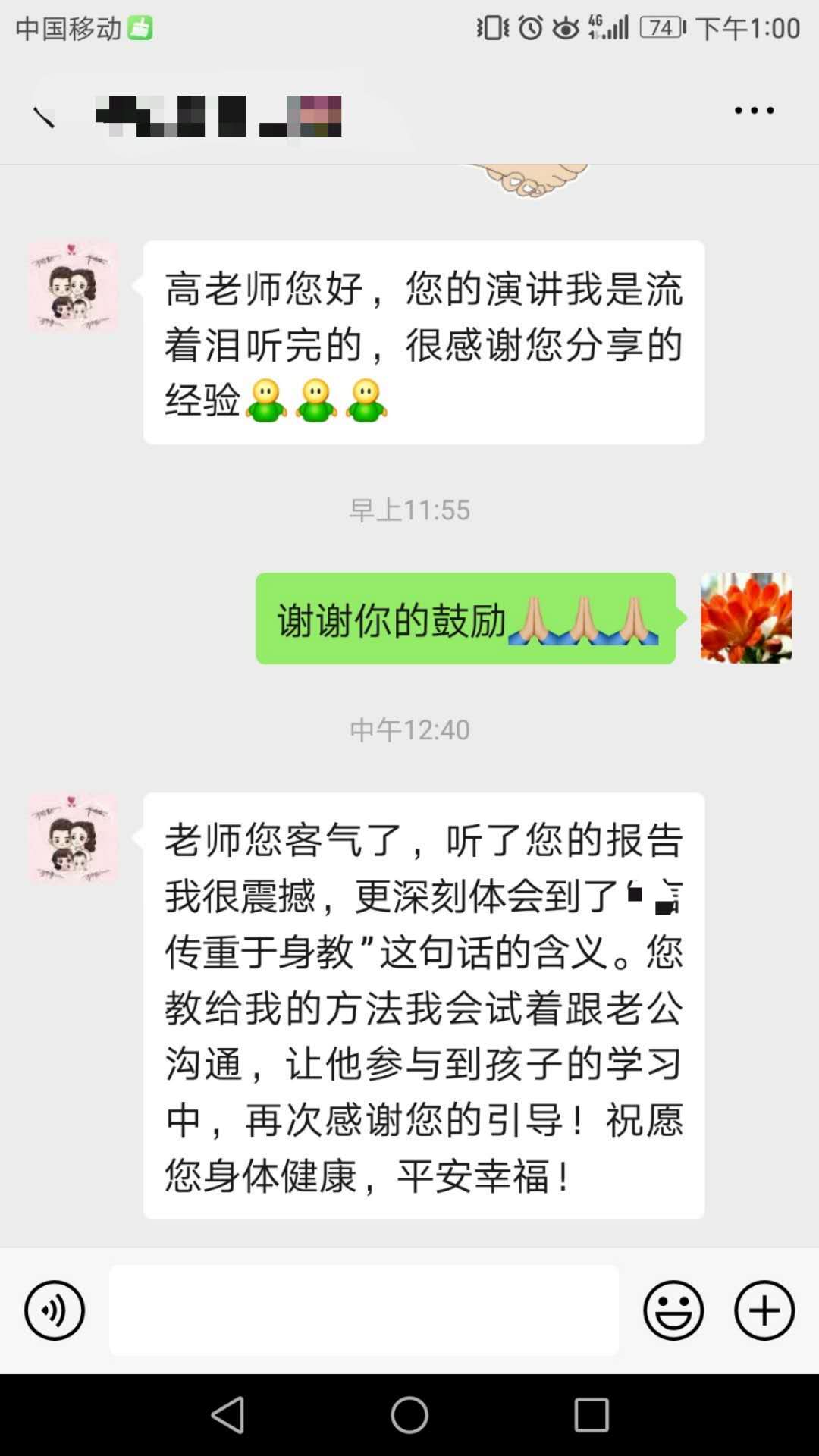This screenshot has width=819, height=1456.
Task: Open the emoji sticker panel
Action: point(673,1310)
